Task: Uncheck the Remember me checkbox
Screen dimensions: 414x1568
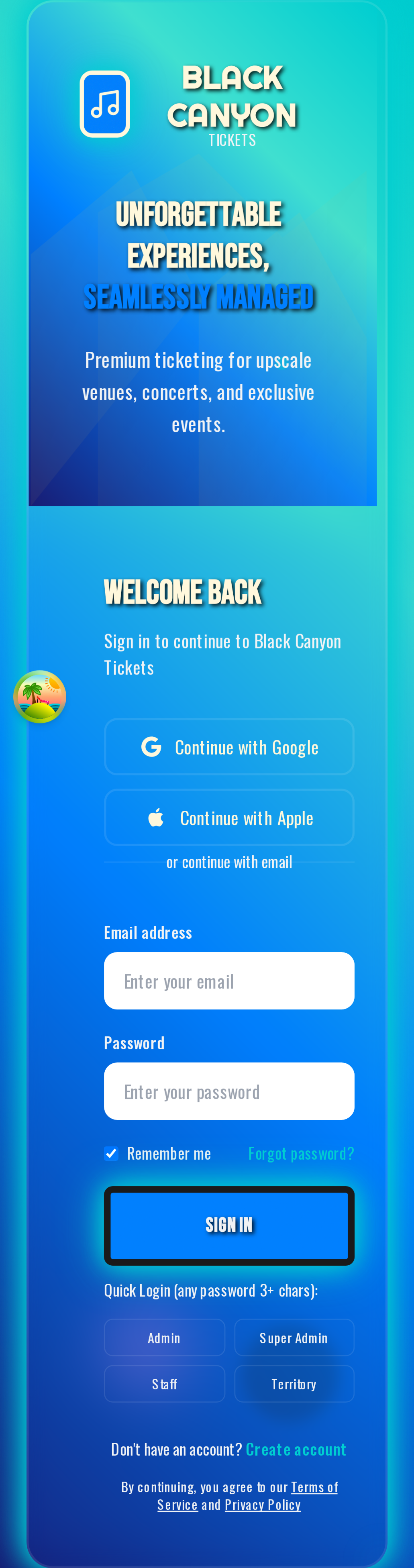Action: tap(111, 1154)
